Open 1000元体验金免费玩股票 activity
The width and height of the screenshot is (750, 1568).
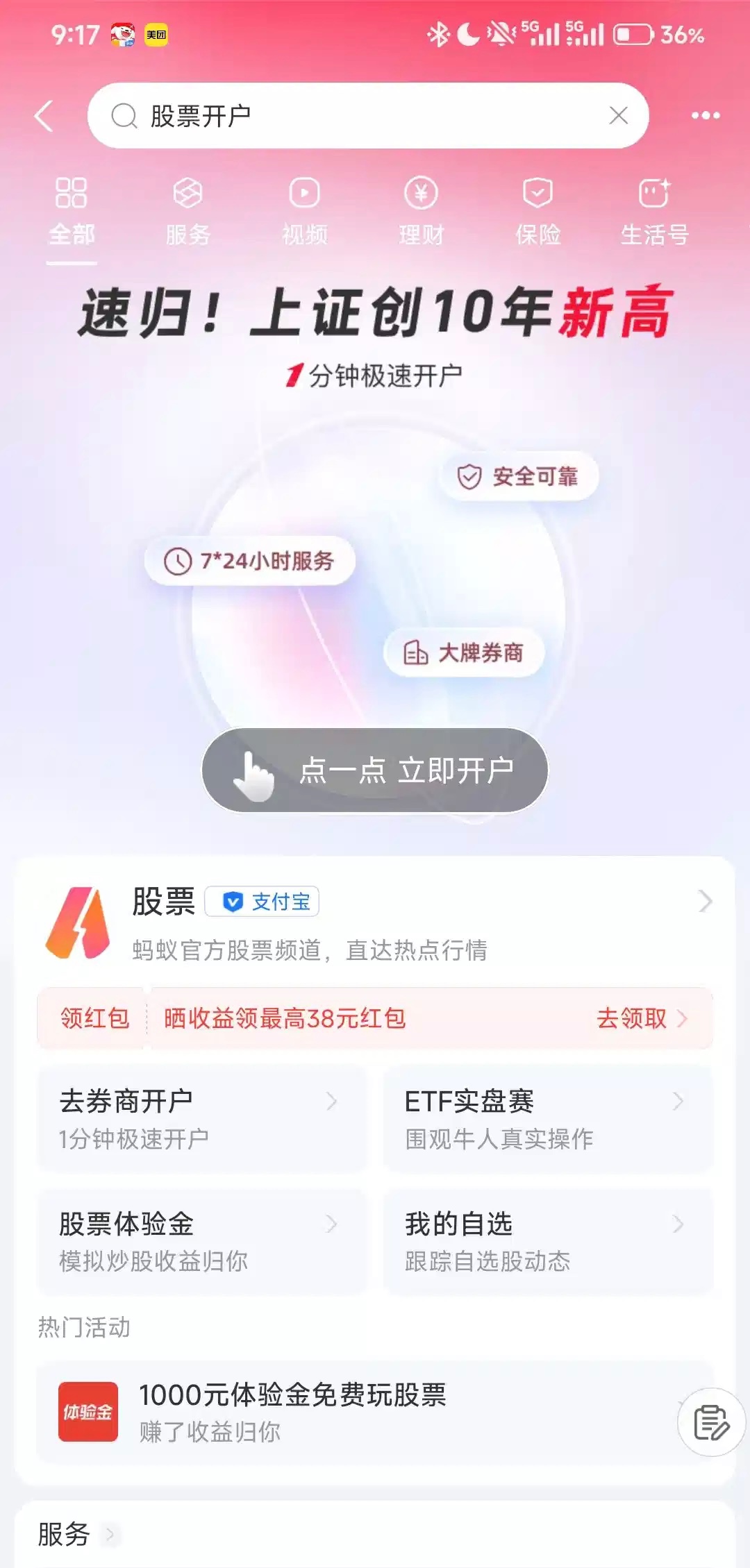pos(347,1411)
